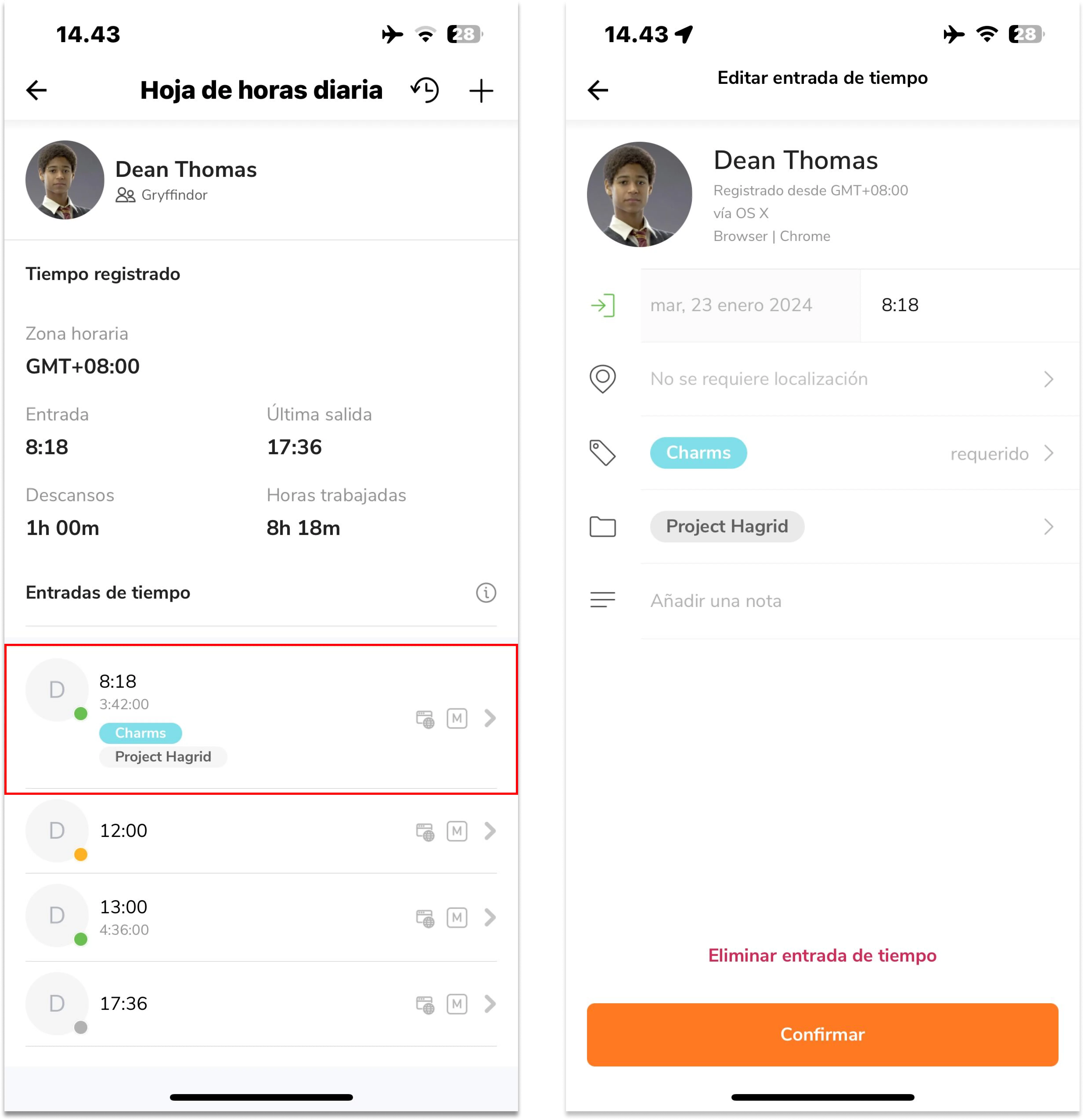Image resolution: width=1084 pixels, height=1120 pixels.
Task: Change the Charms activity tag
Action: (852, 453)
